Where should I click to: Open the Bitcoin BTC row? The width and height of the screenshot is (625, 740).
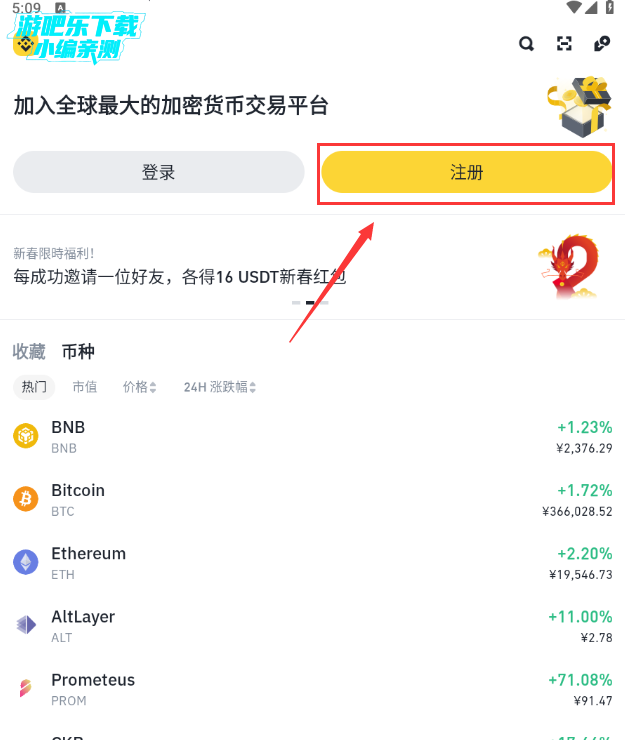[x=312, y=499]
